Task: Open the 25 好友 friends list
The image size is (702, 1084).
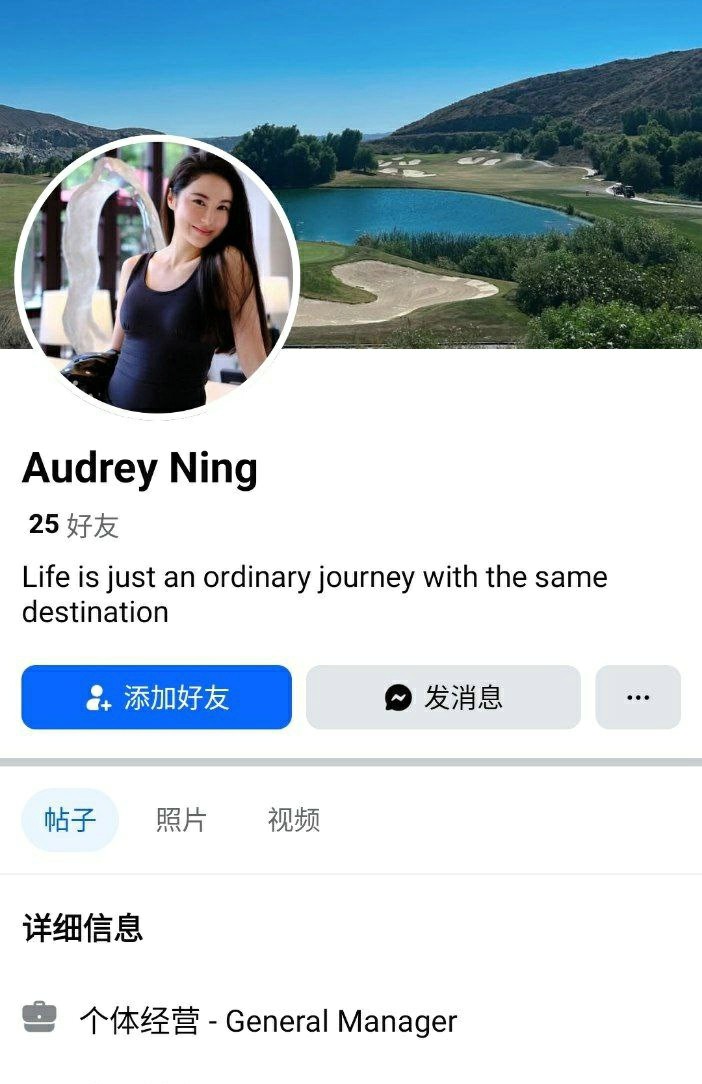Action: click(73, 525)
